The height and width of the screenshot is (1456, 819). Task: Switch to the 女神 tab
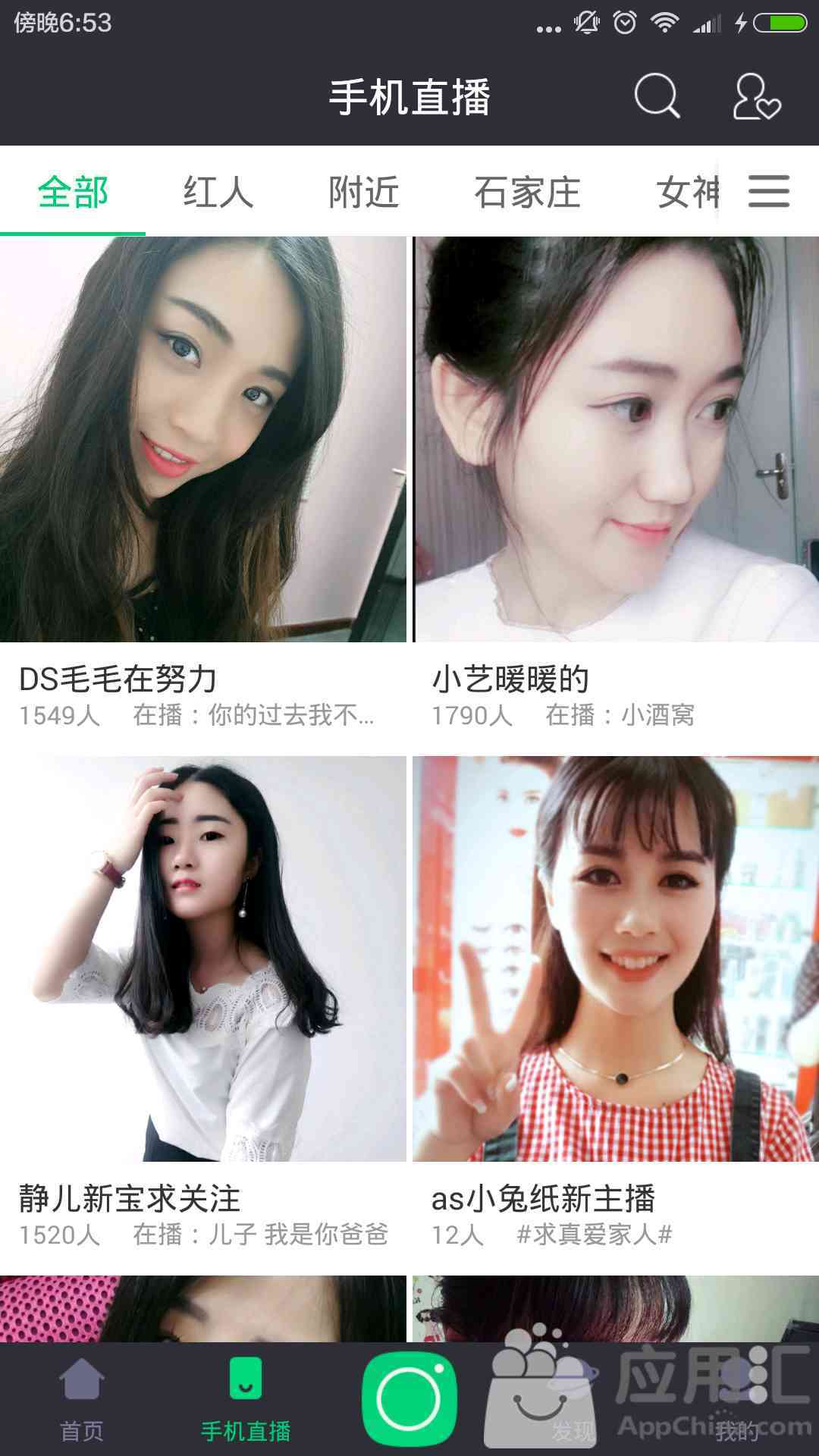(x=686, y=192)
